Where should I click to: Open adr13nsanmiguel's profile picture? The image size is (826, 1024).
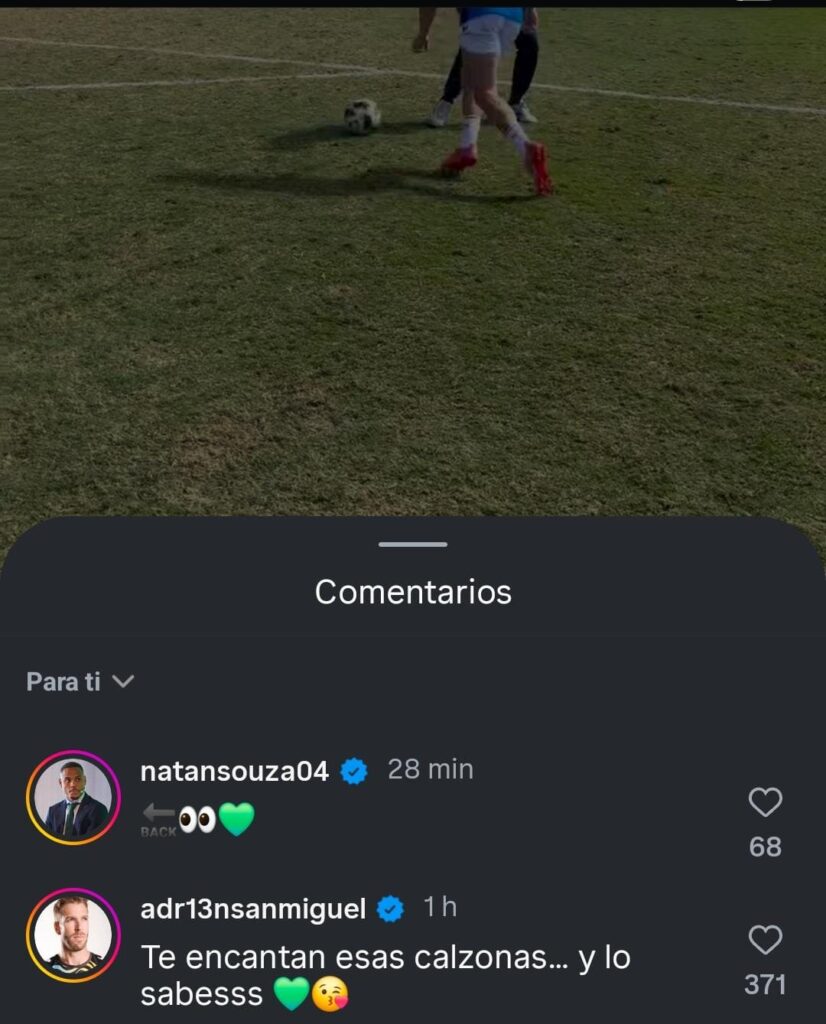click(x=73, y=936)
